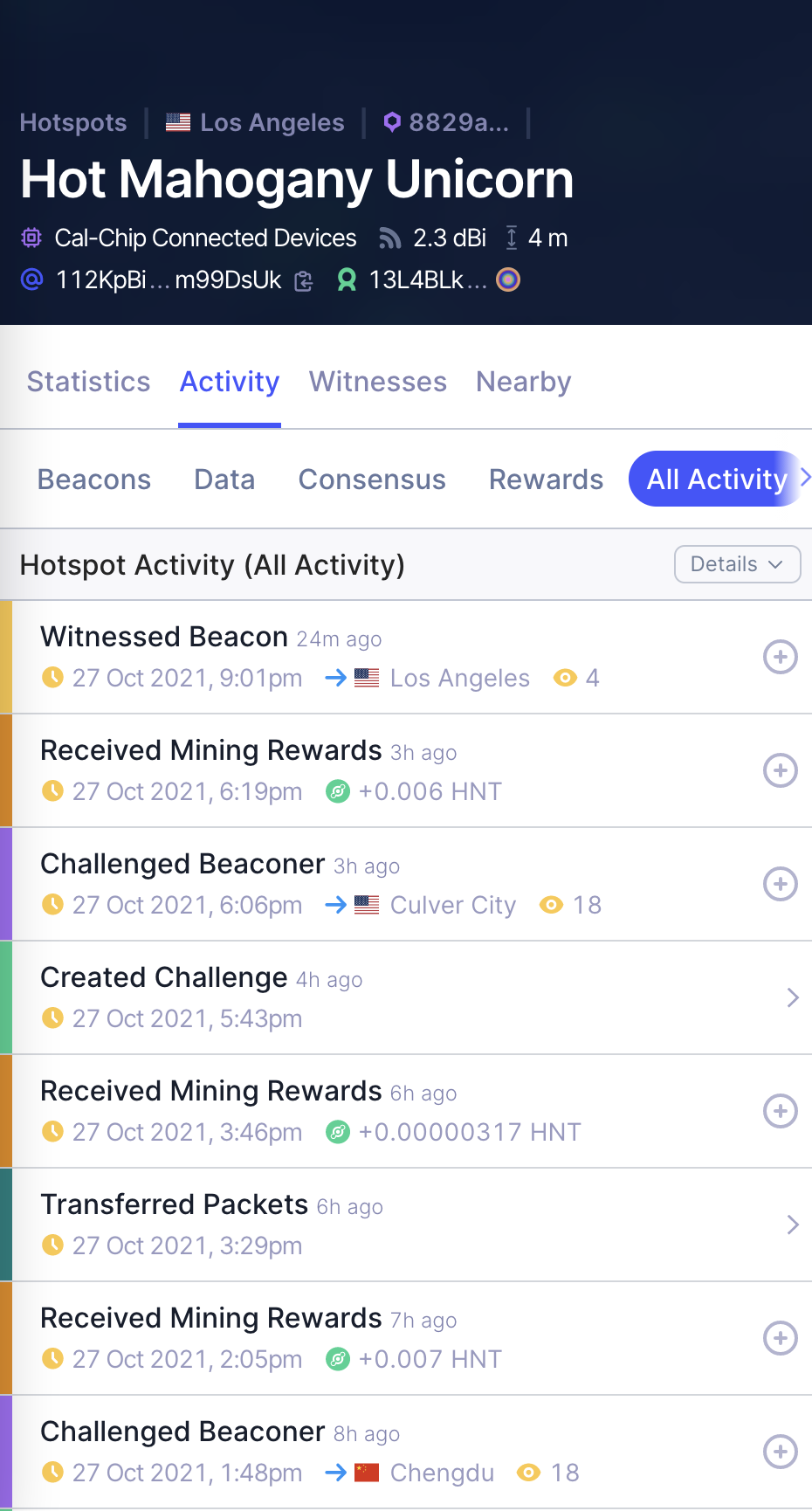Screen dimensions: 812x1511
Task: Copy the hotspot address 112KpBi…m99DsUk
Action: coord(304,280)
